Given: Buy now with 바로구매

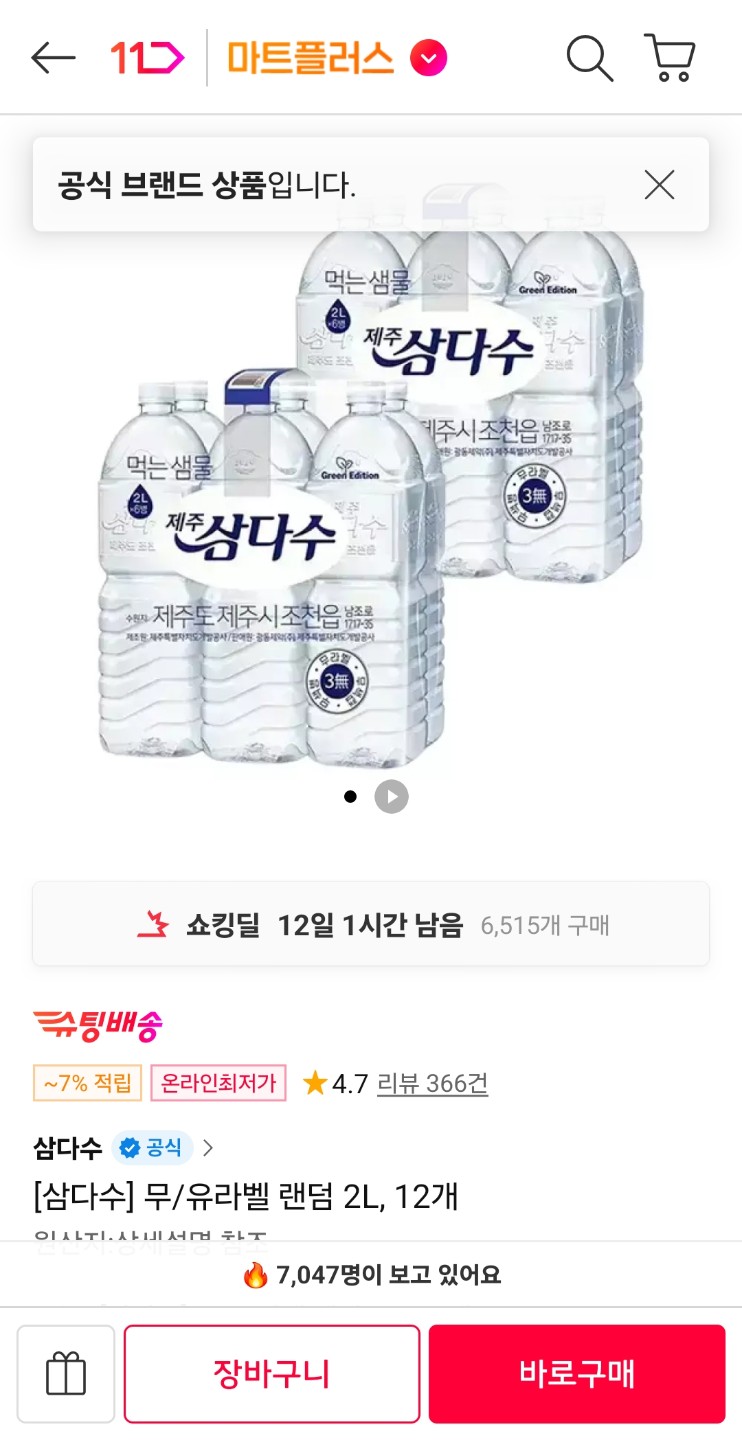Looking at the screenshot, I should [576, 1374].
